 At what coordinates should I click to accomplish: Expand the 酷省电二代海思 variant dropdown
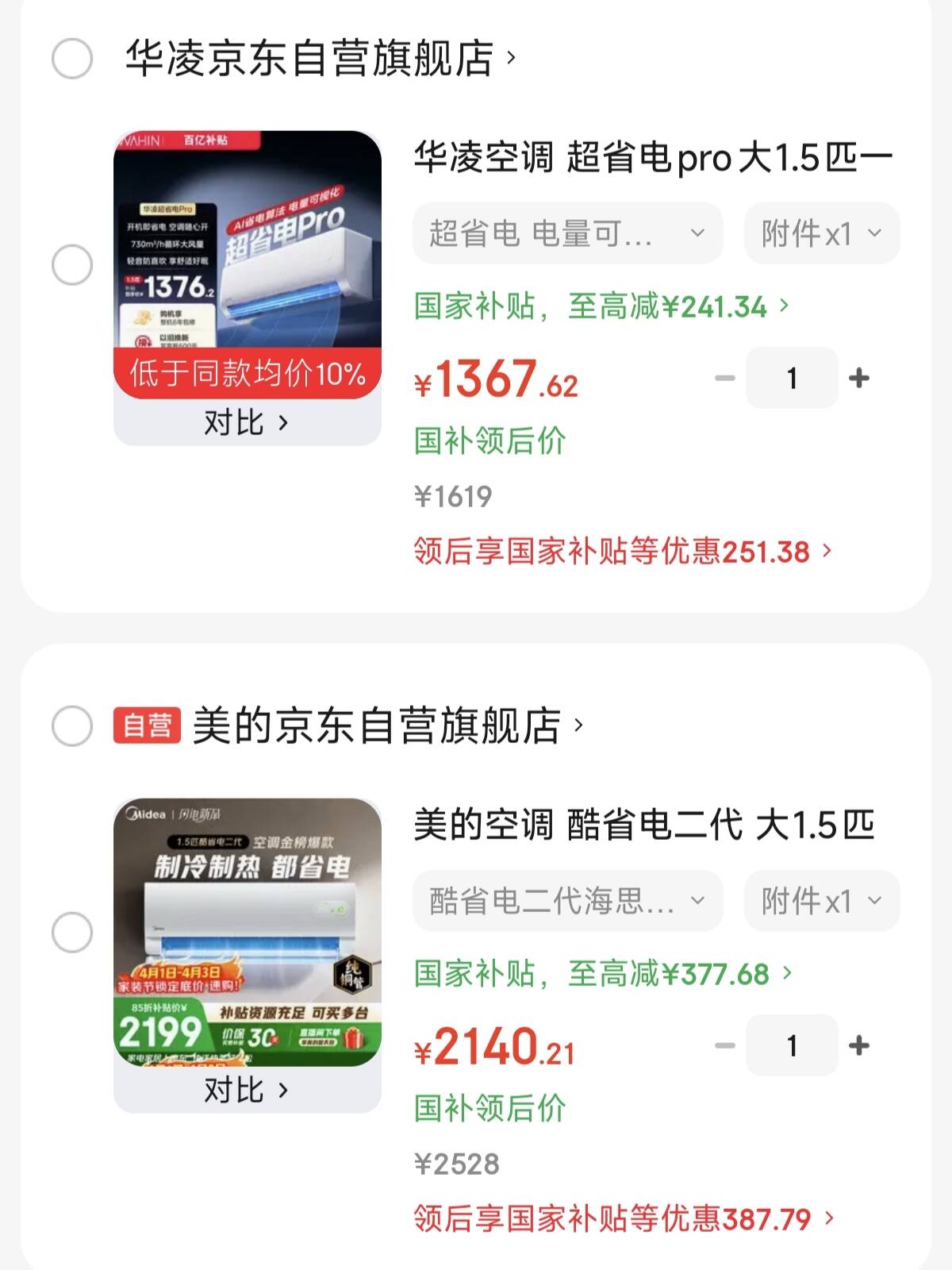click(567, 901)
